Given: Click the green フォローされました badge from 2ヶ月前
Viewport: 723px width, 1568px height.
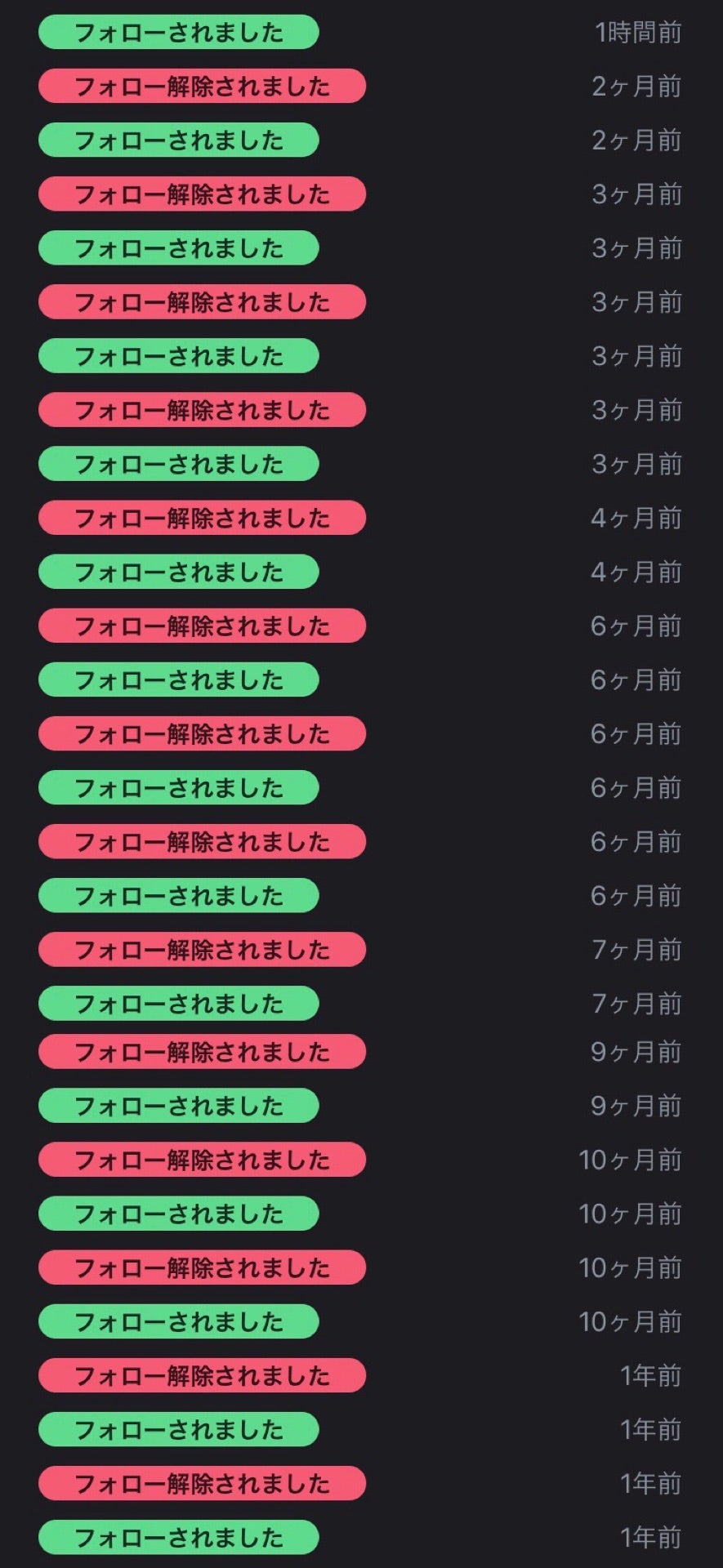Looking at the screenshot, I should click(x=178, y=139).
